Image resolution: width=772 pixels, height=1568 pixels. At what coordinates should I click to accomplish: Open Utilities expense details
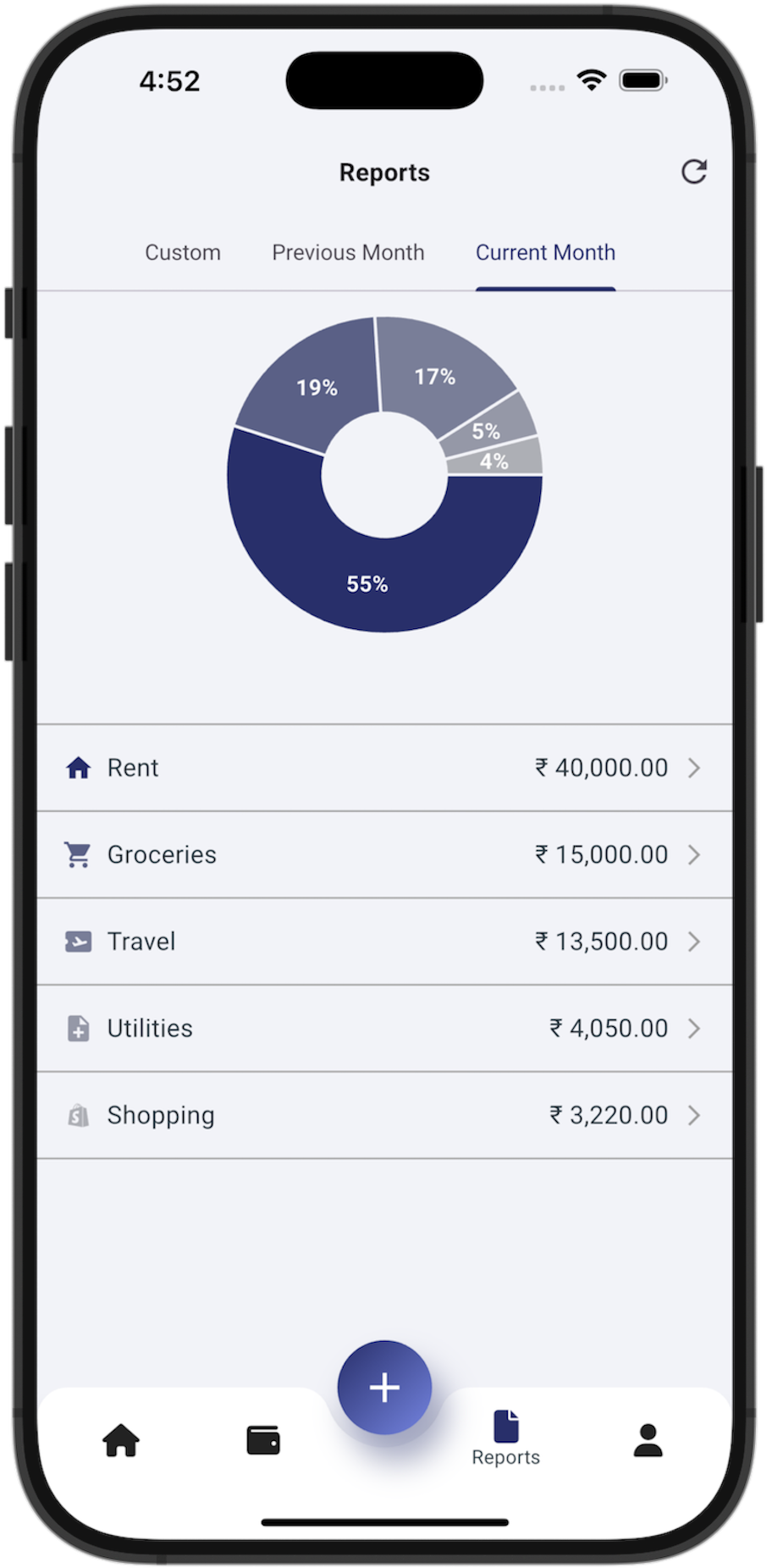(384, 1029)
